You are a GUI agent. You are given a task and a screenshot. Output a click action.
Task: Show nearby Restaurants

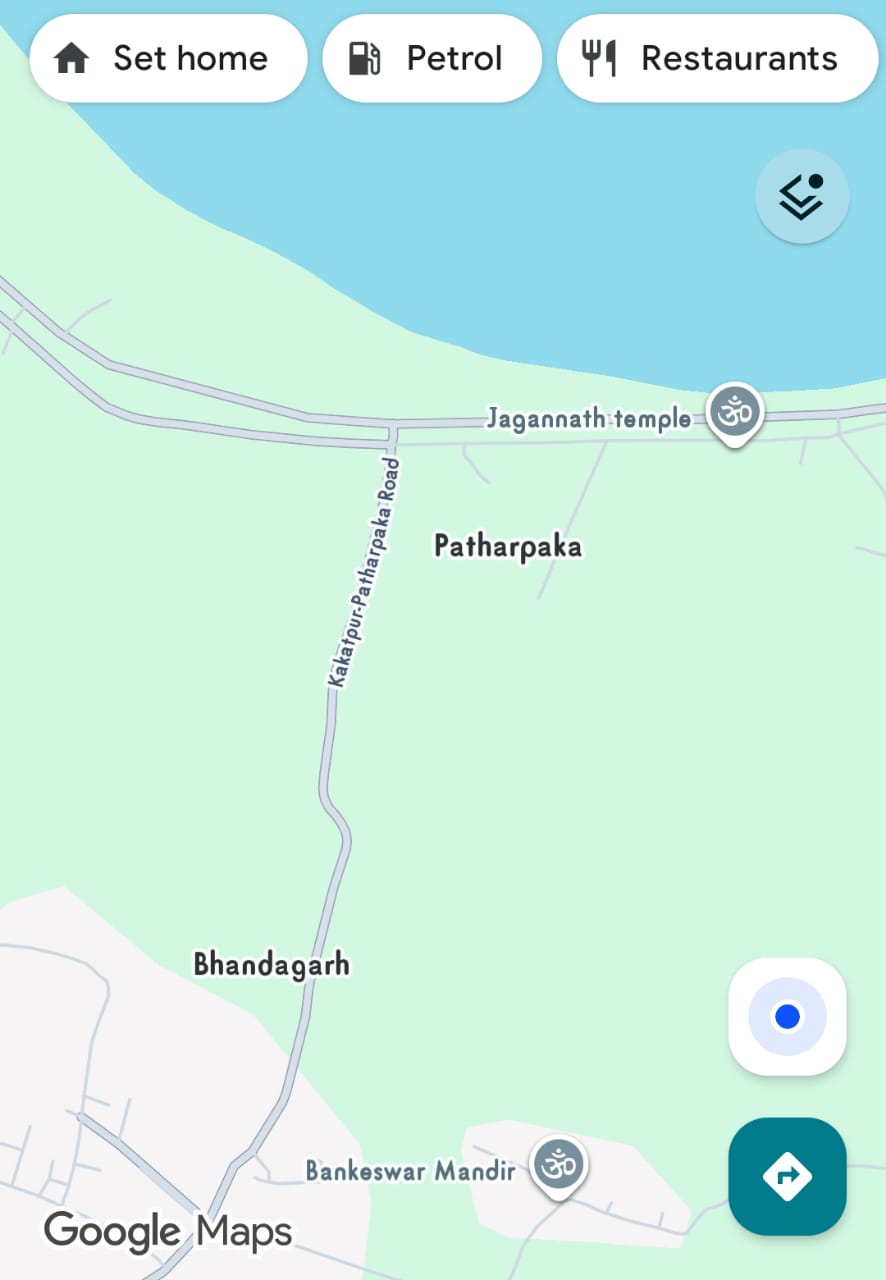pyautogui.click(x=717, y=59)
